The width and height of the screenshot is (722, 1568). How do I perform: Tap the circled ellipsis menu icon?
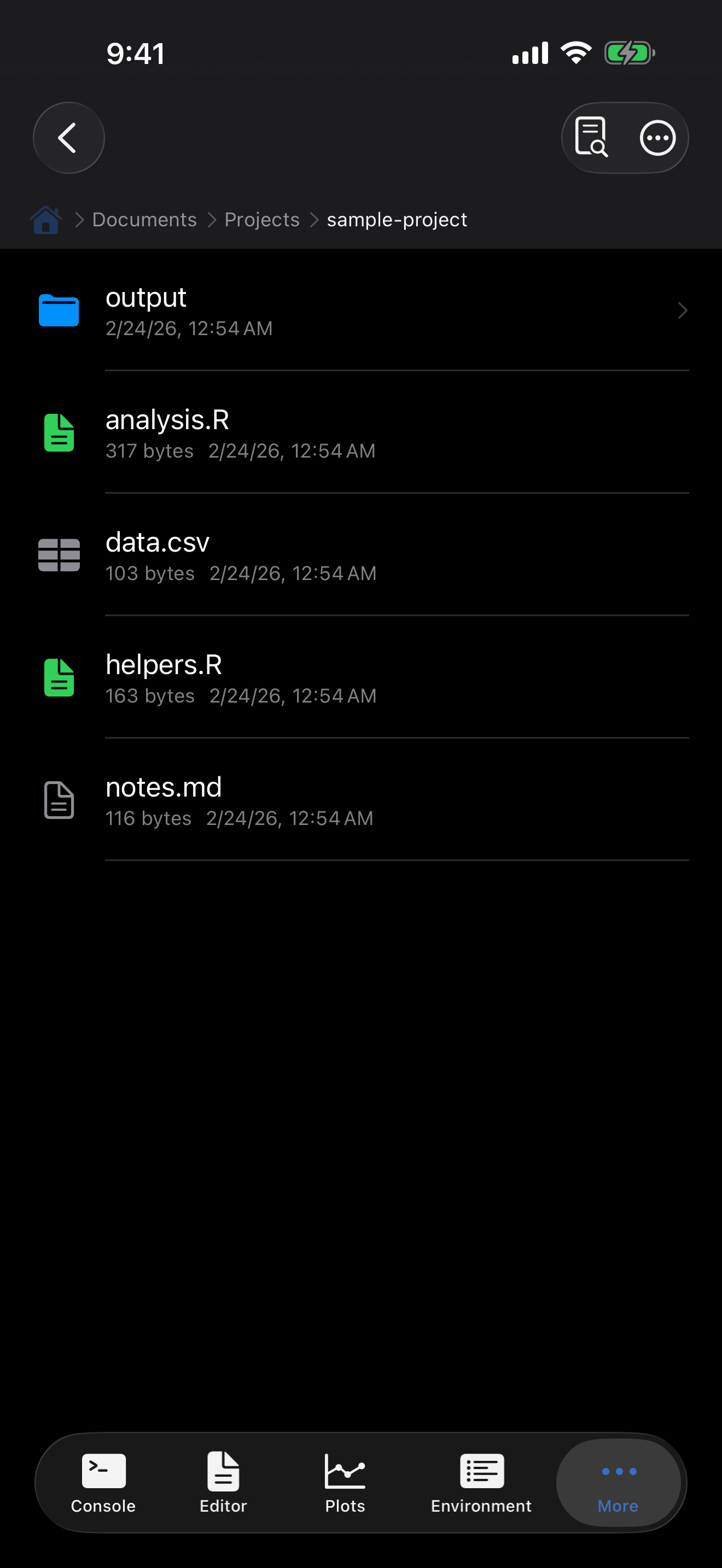[657, 138]
